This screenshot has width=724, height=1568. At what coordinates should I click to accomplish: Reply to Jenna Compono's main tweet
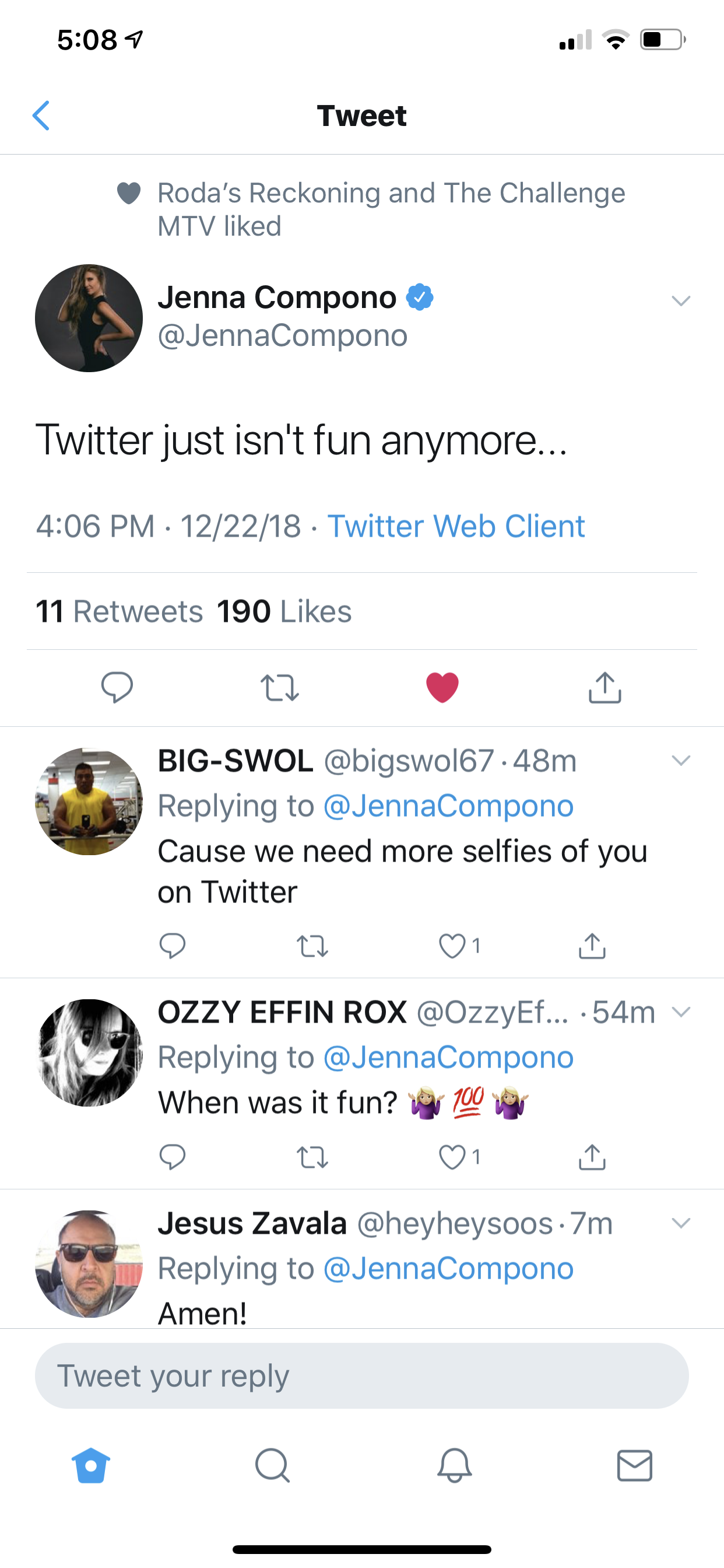117,687
